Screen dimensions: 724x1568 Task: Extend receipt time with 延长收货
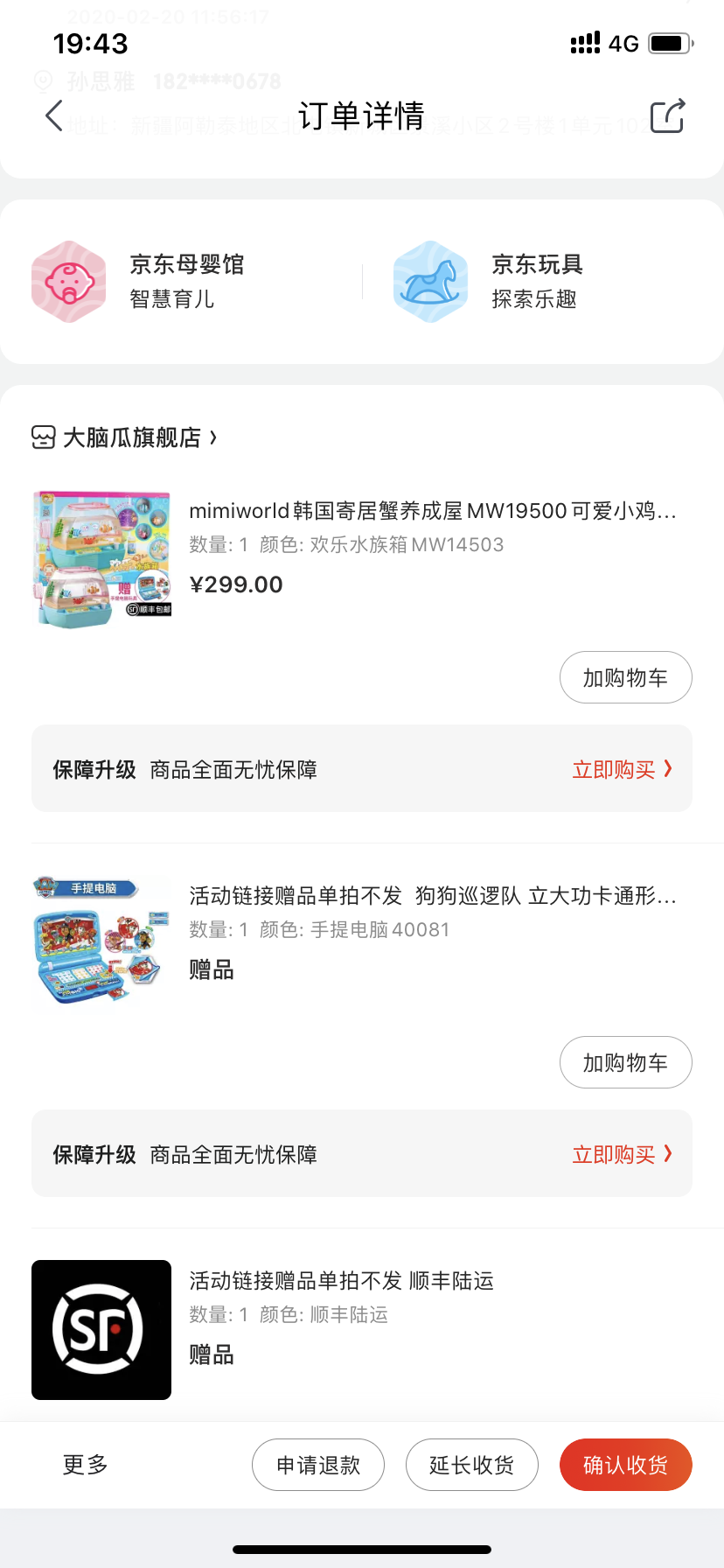click(471, 1465)
